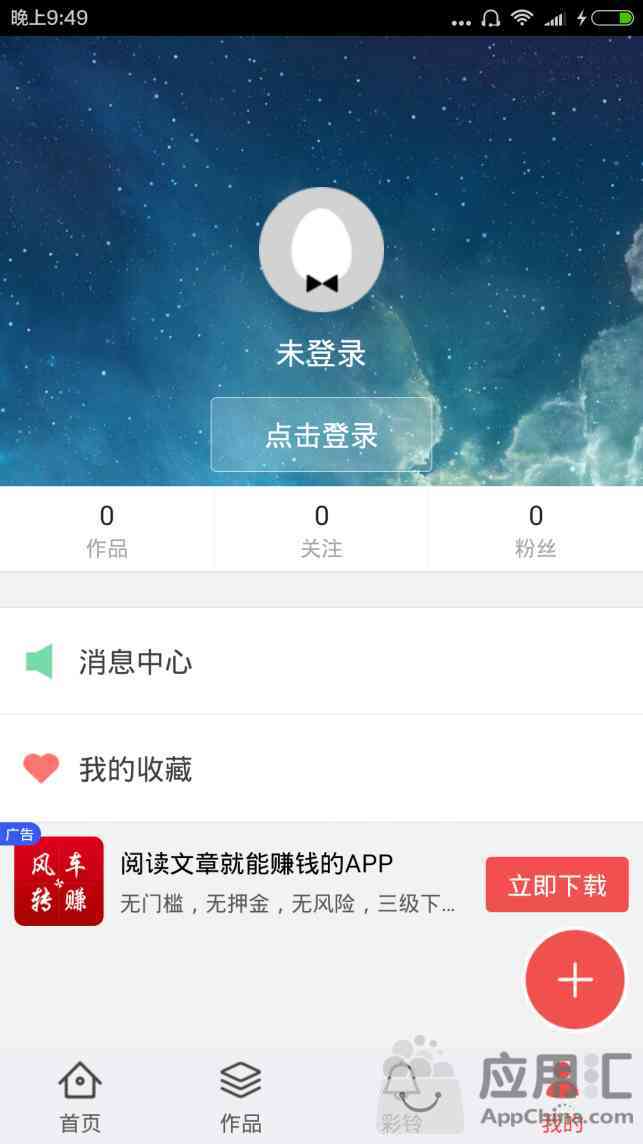This screenshot has width=643, height=1144.
Task: Open the 粉丝 followers list
Action: [535, 530]
